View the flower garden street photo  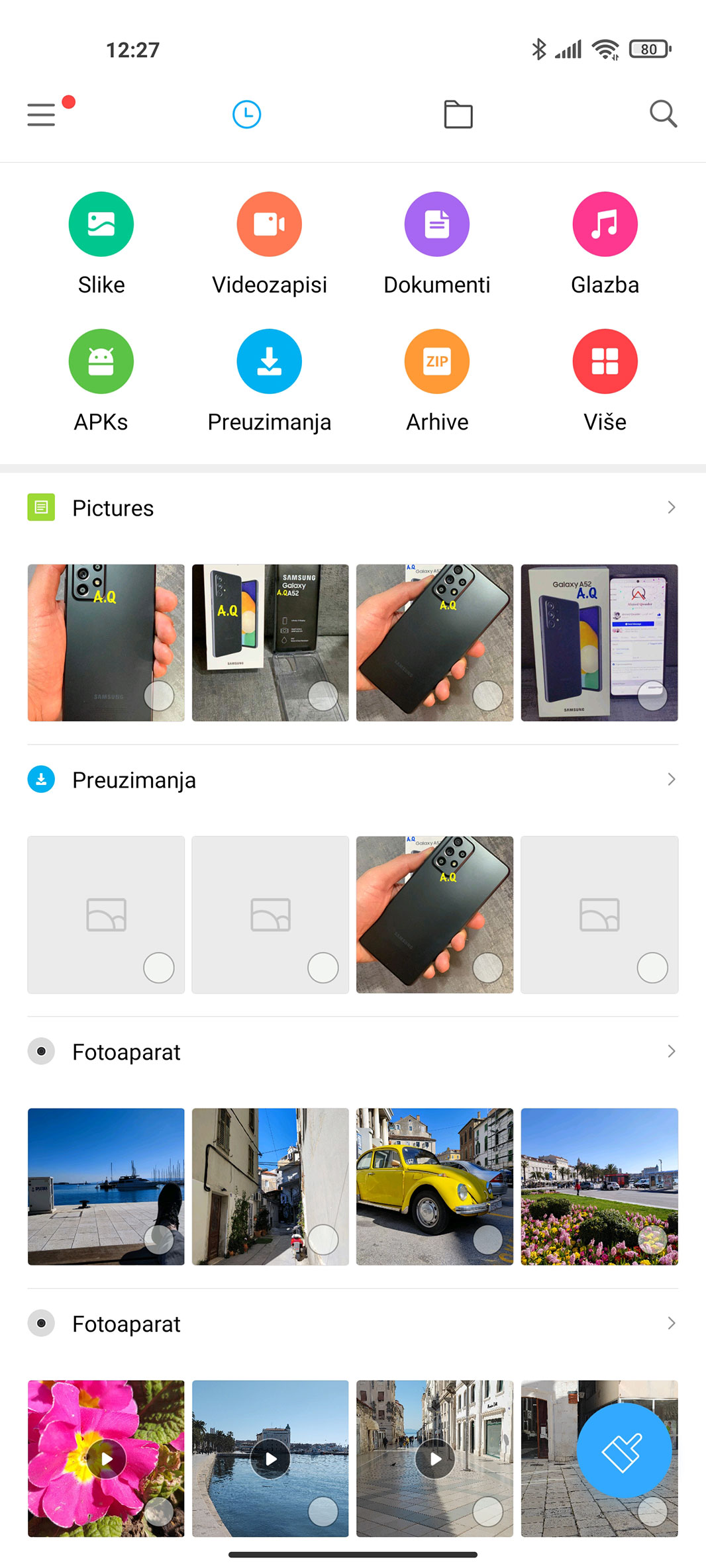(x=599, y=1186)
